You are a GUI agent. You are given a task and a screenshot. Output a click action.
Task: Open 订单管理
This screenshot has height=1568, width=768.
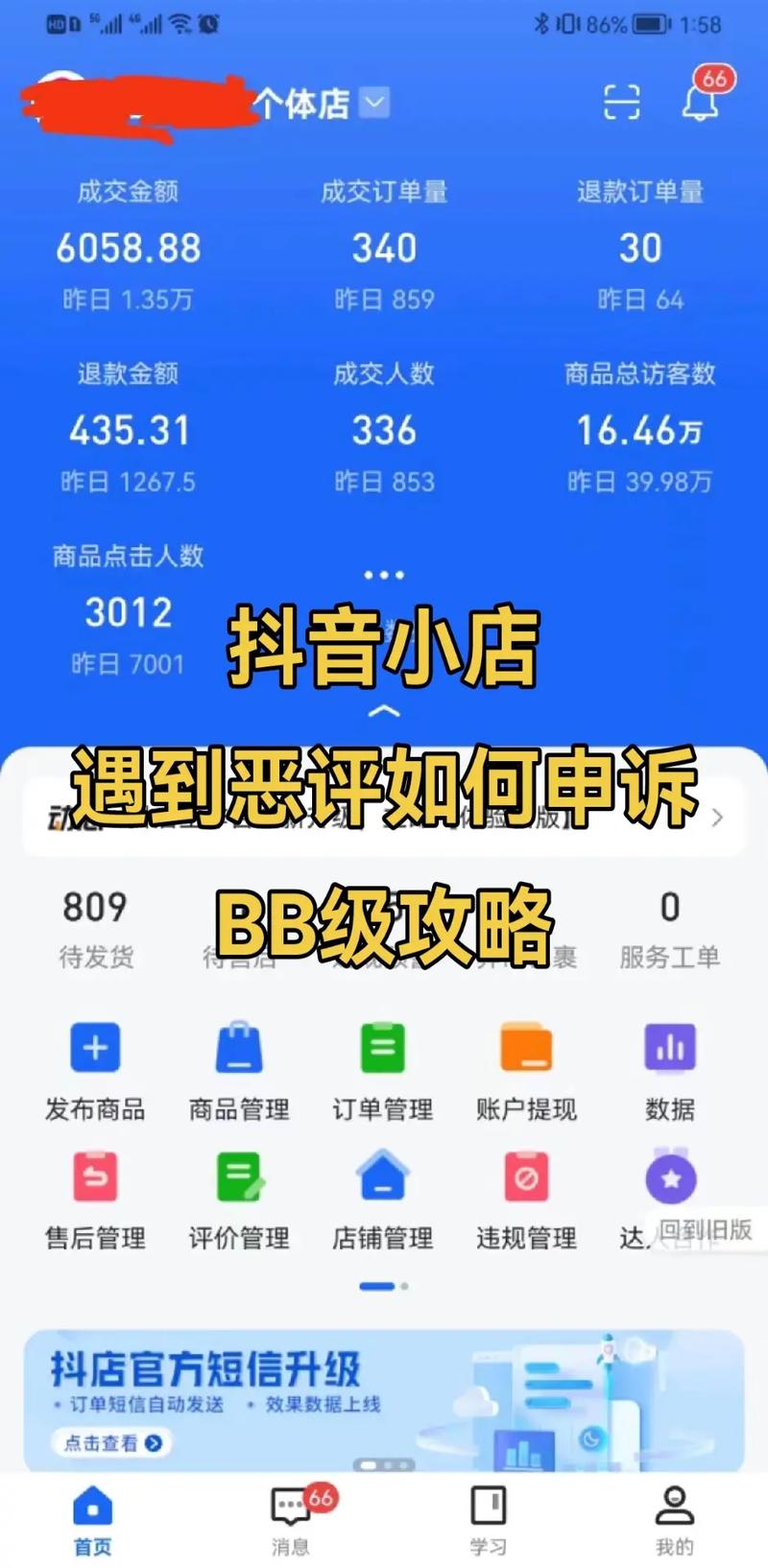point(382,1070)
